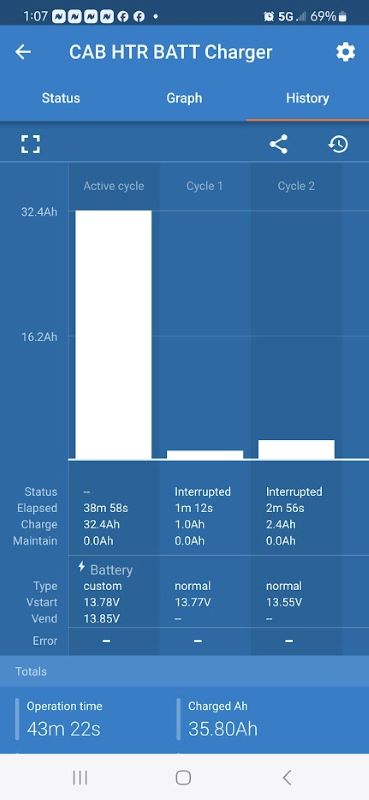
Task: Open the history clock icon
Action: point(338,144)
